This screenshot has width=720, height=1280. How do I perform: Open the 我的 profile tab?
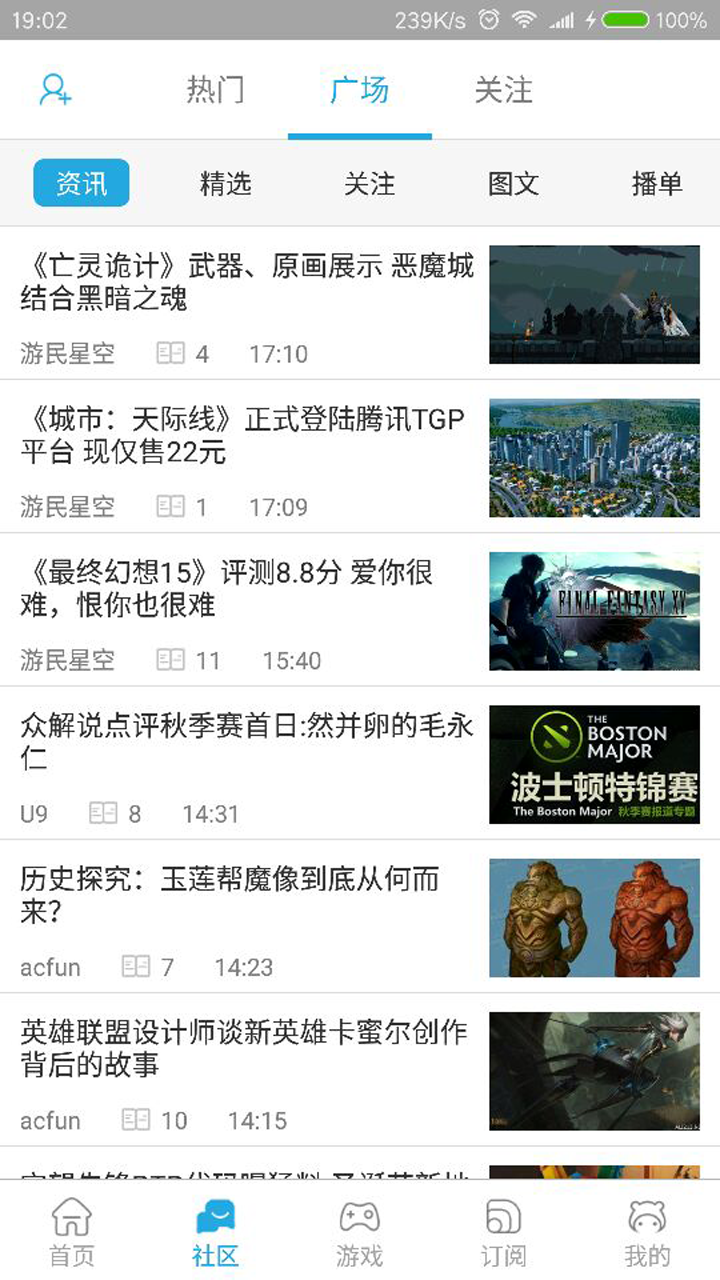click(x=647, y=1232)
